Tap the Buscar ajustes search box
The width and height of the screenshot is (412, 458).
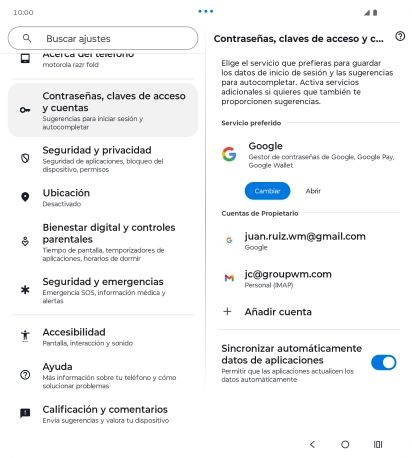103,38
